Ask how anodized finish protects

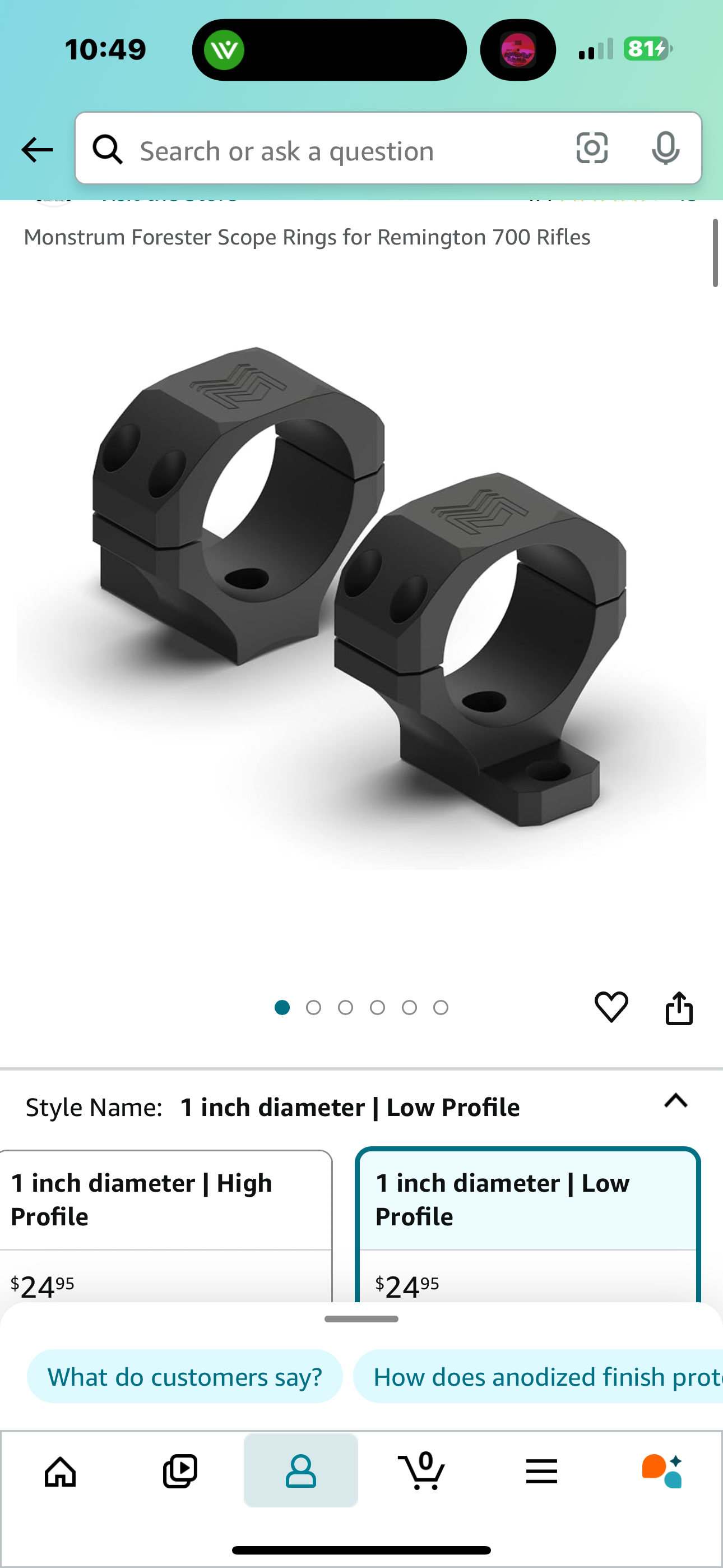[x=538, y=1377]
